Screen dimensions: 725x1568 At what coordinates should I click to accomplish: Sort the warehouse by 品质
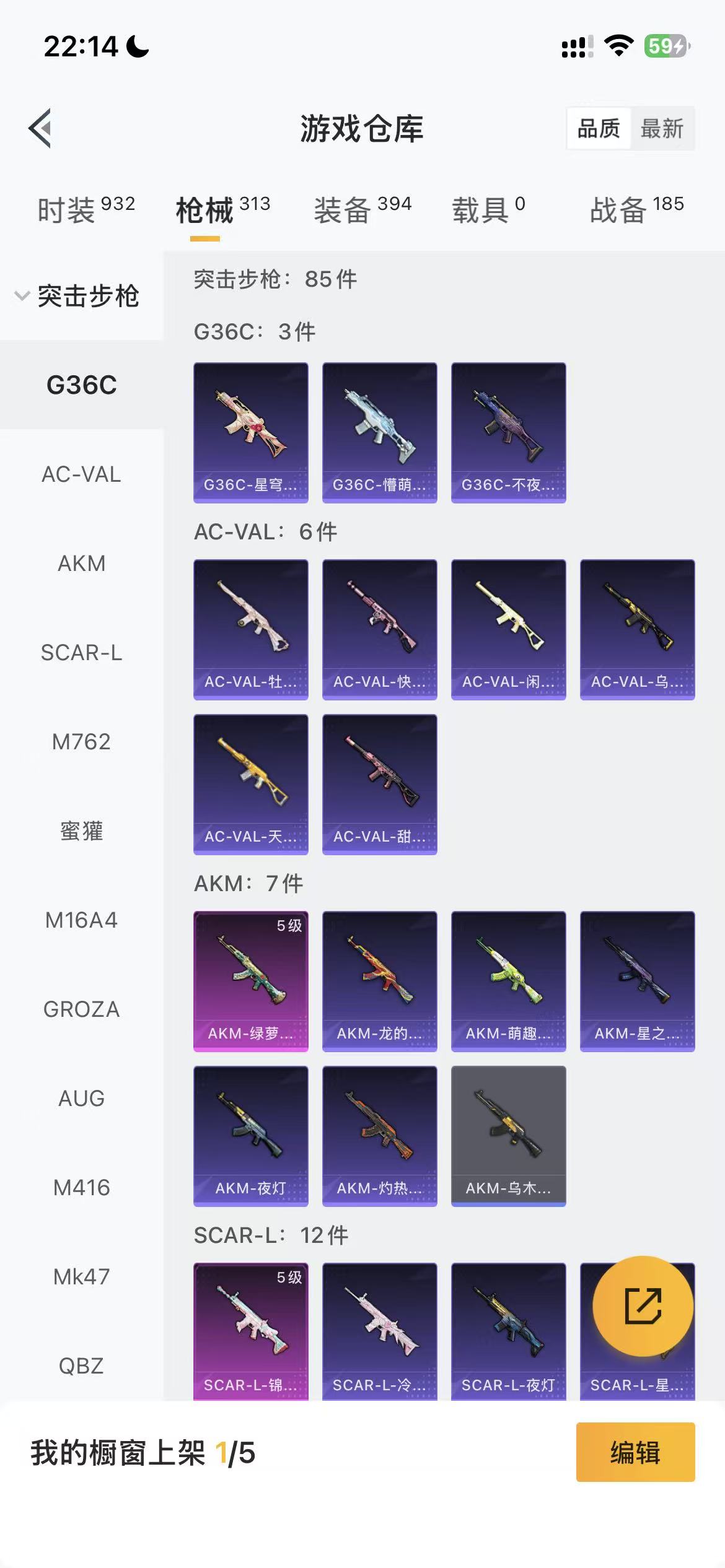point(599,129)
